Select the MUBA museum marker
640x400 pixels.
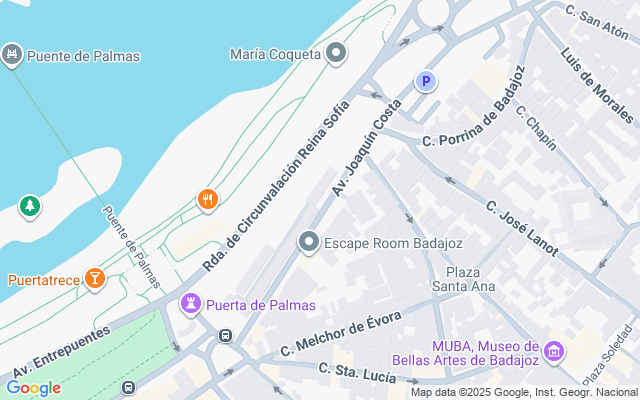tap(554, 351)
